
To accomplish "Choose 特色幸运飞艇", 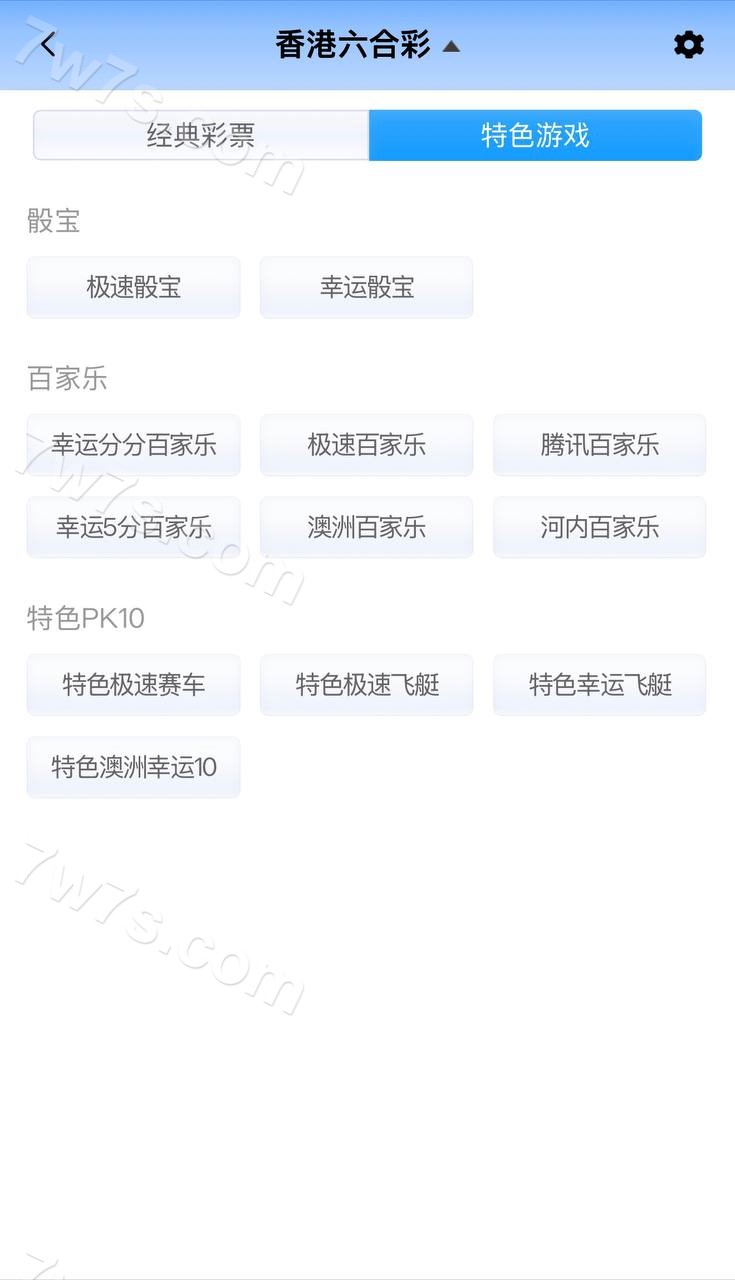I will click(599, 685).
